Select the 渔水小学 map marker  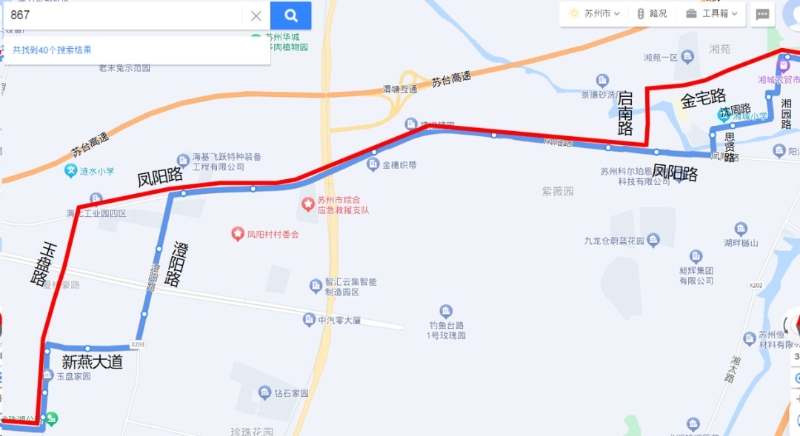(x=71, y=171)
